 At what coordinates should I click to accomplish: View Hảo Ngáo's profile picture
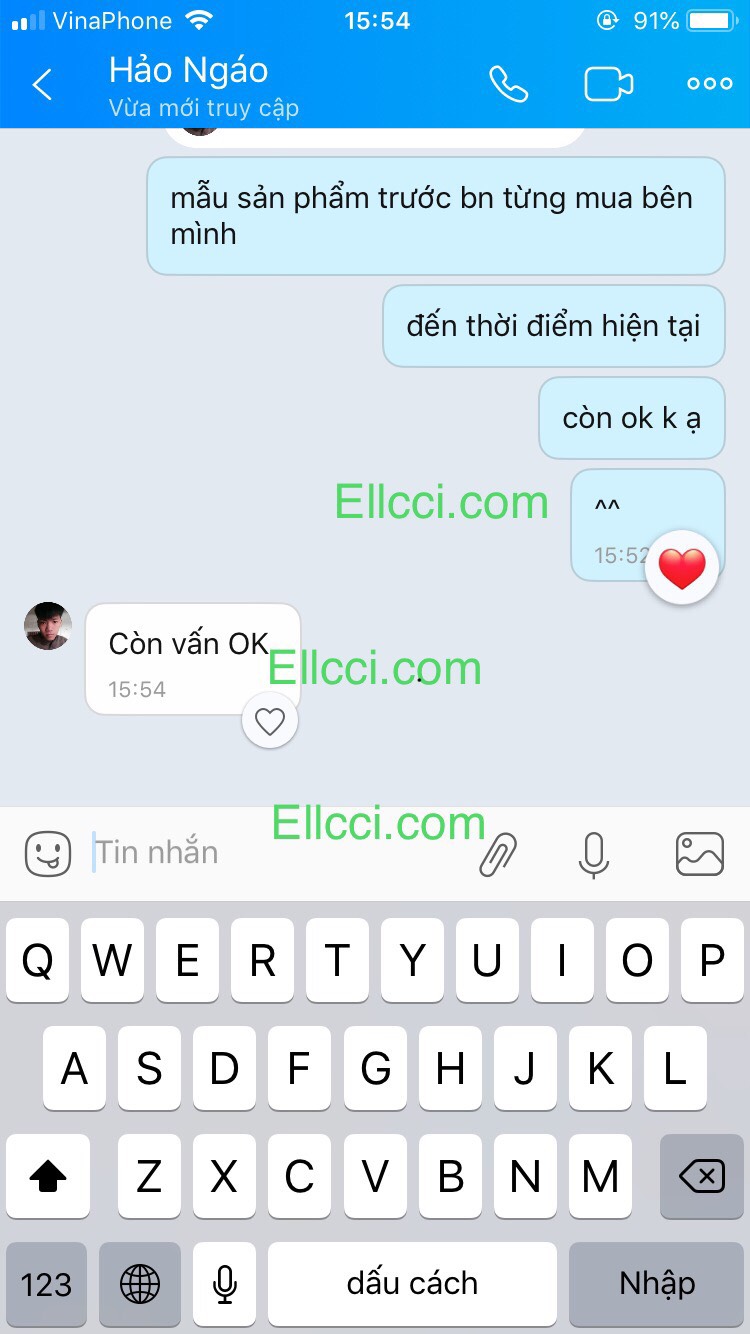coord(48,627)
